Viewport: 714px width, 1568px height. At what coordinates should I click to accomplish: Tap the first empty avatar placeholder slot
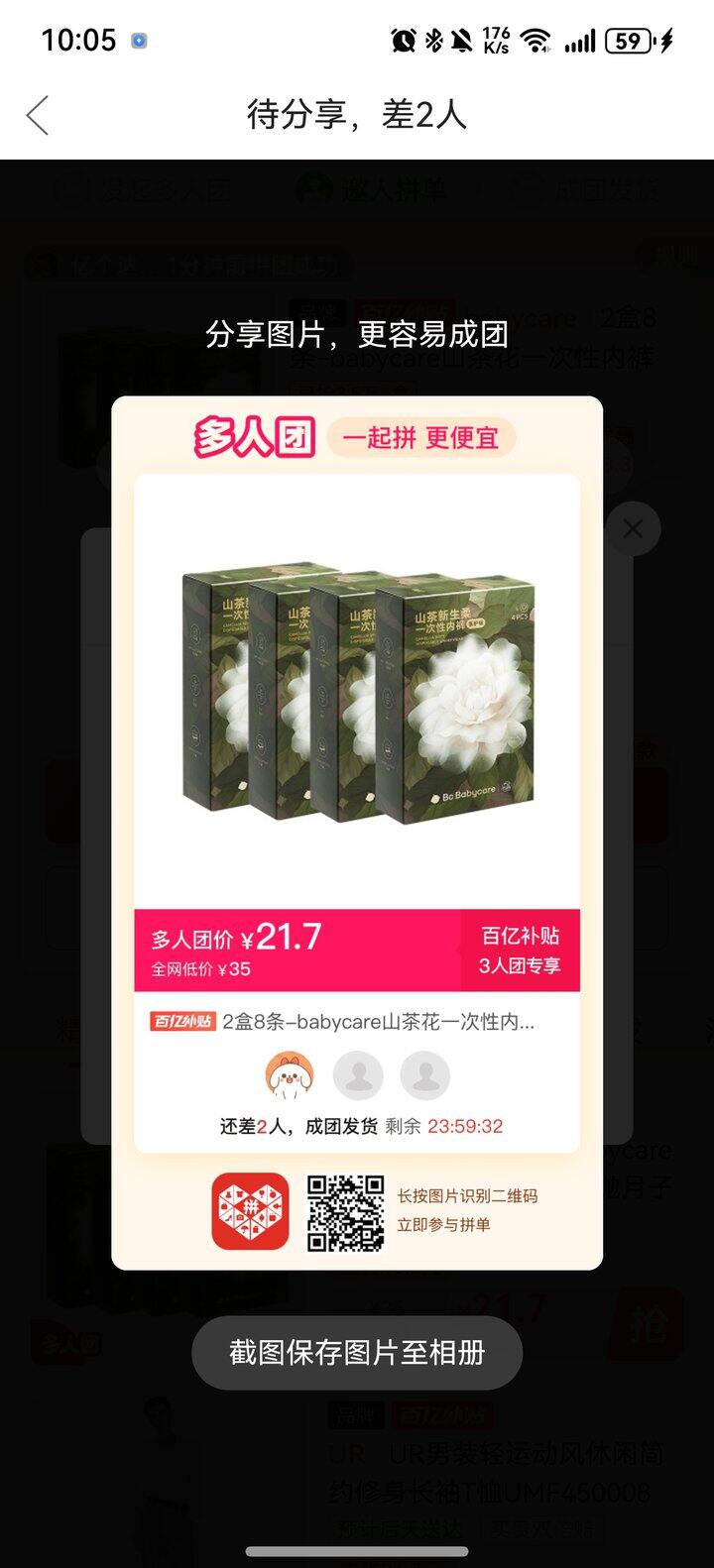(359, 1075)
